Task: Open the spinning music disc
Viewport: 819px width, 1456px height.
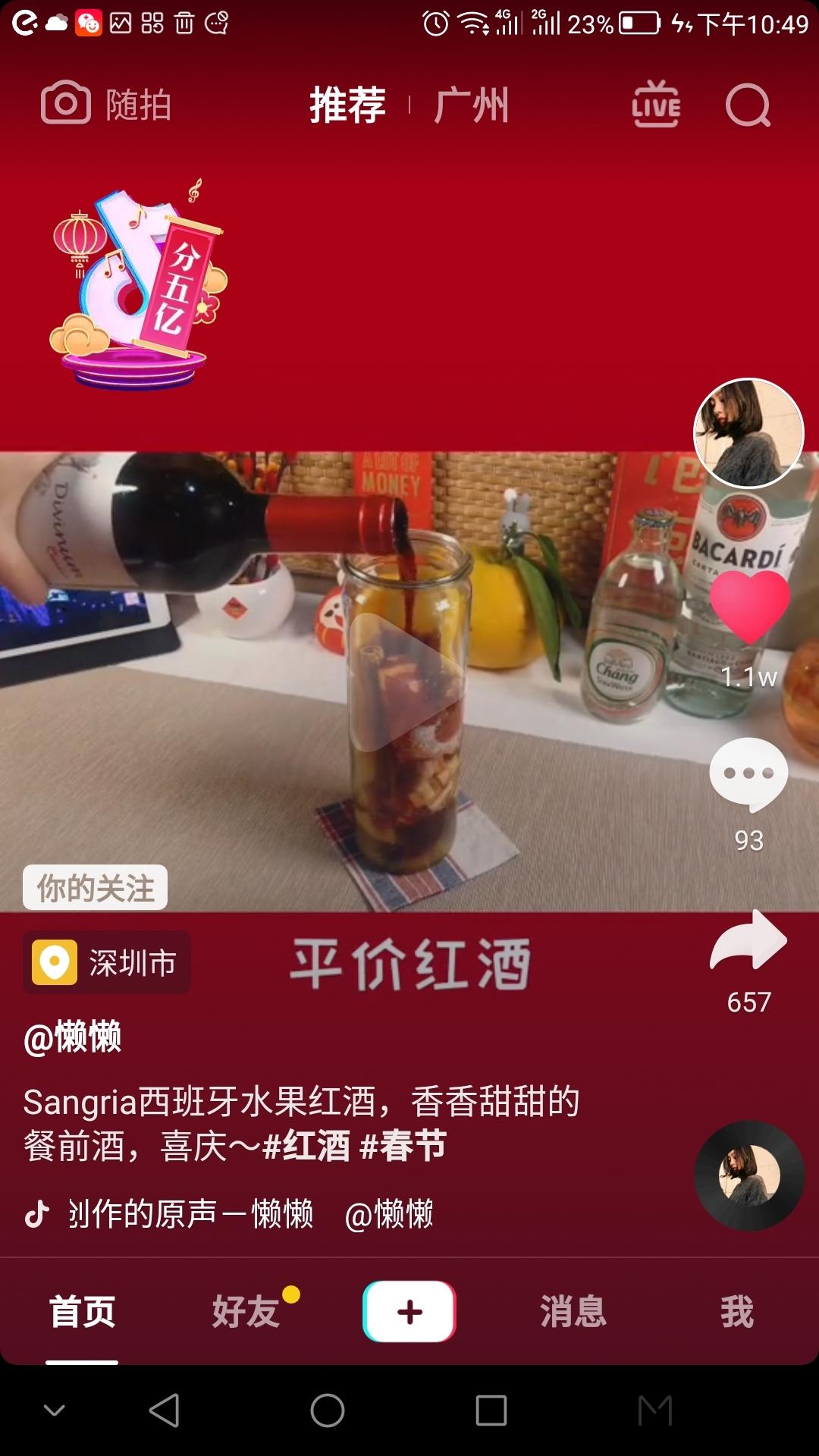Action: pyautogui.click(x=749, y=1175)
